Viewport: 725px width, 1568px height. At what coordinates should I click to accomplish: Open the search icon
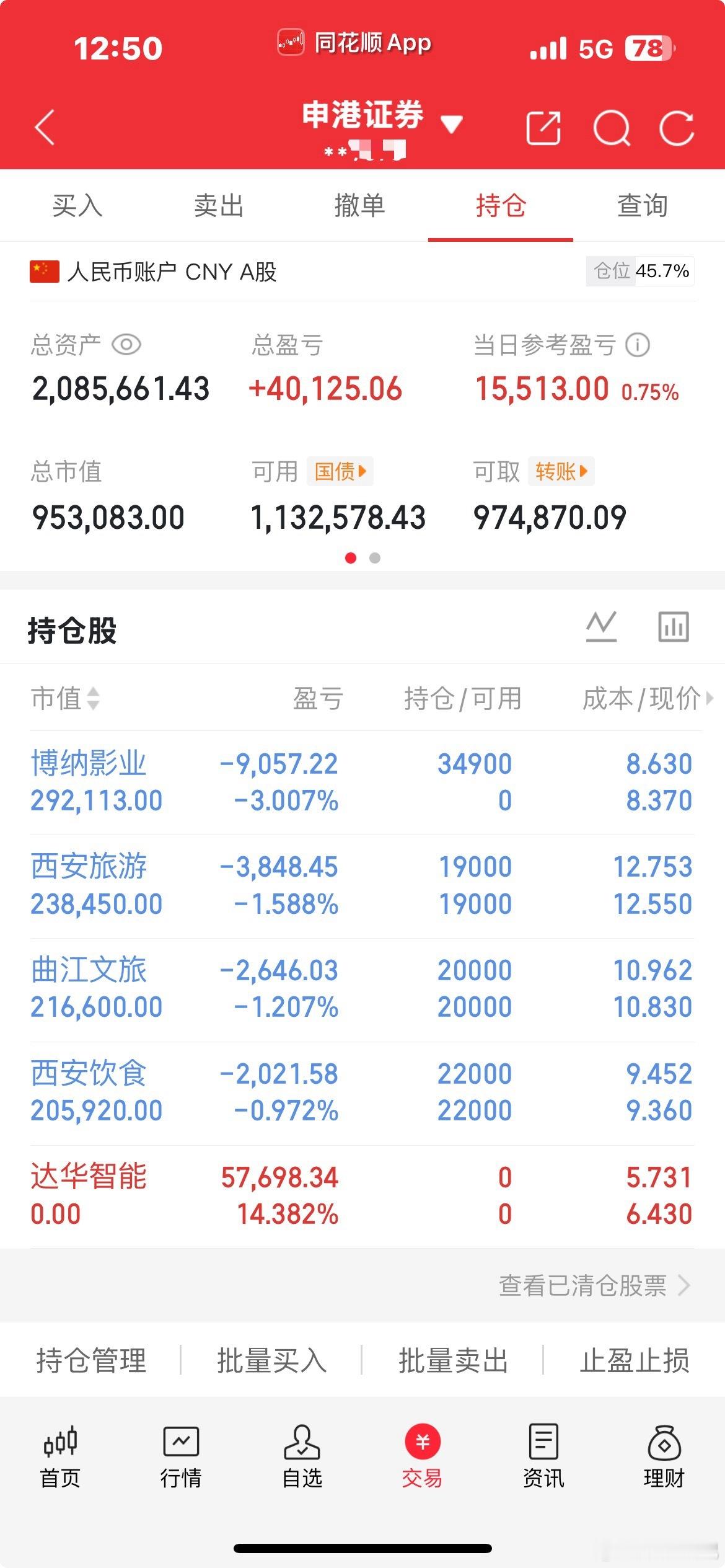(612, 127)
